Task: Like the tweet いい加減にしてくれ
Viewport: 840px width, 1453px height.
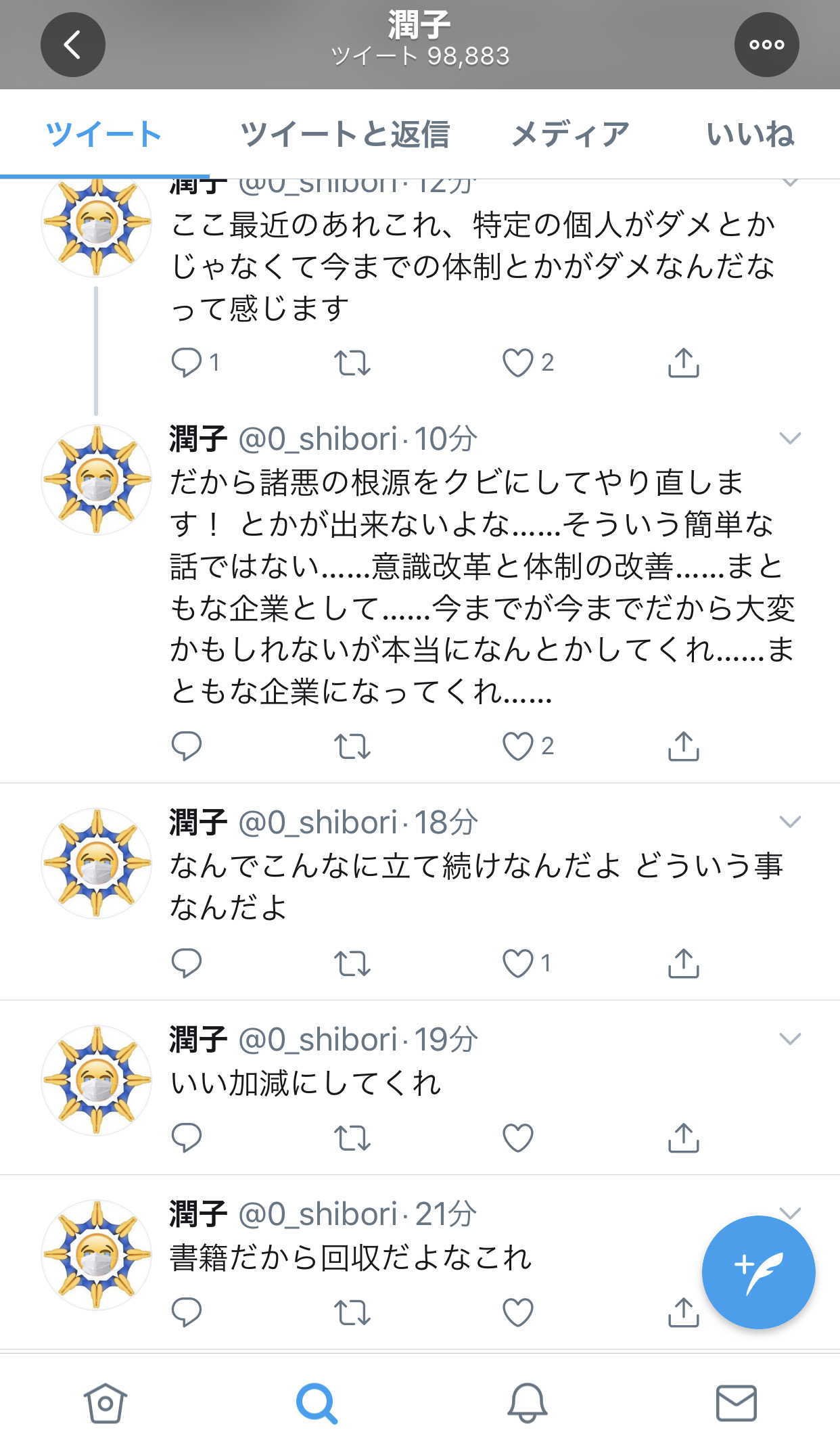Action: click(x=518, y=1138)
